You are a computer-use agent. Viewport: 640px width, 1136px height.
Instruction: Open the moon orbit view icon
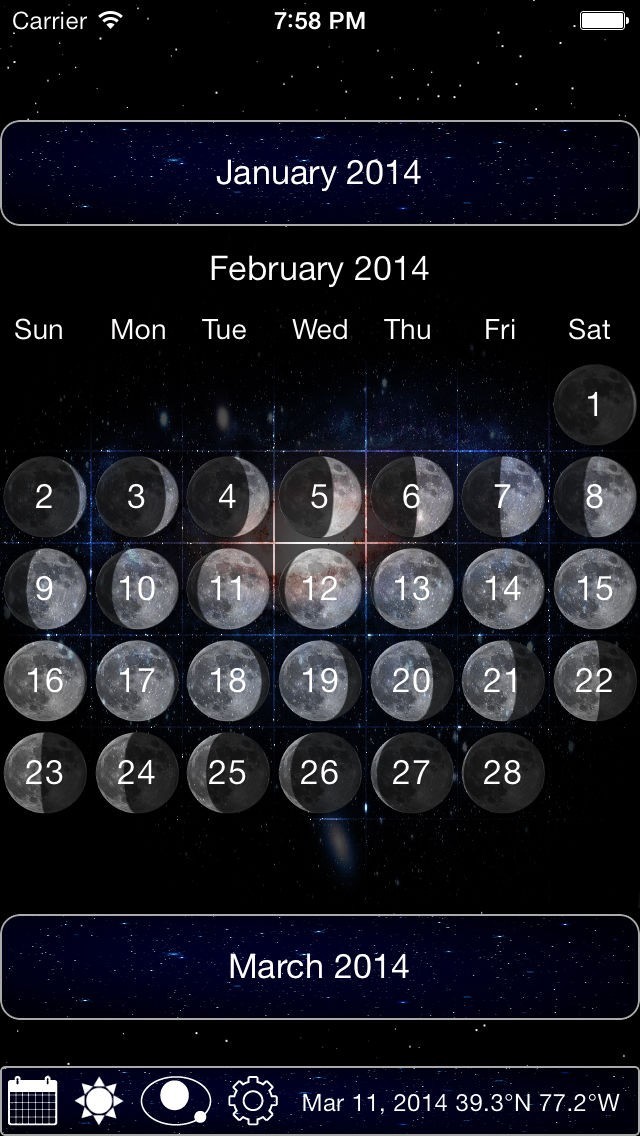point(176,1101)
